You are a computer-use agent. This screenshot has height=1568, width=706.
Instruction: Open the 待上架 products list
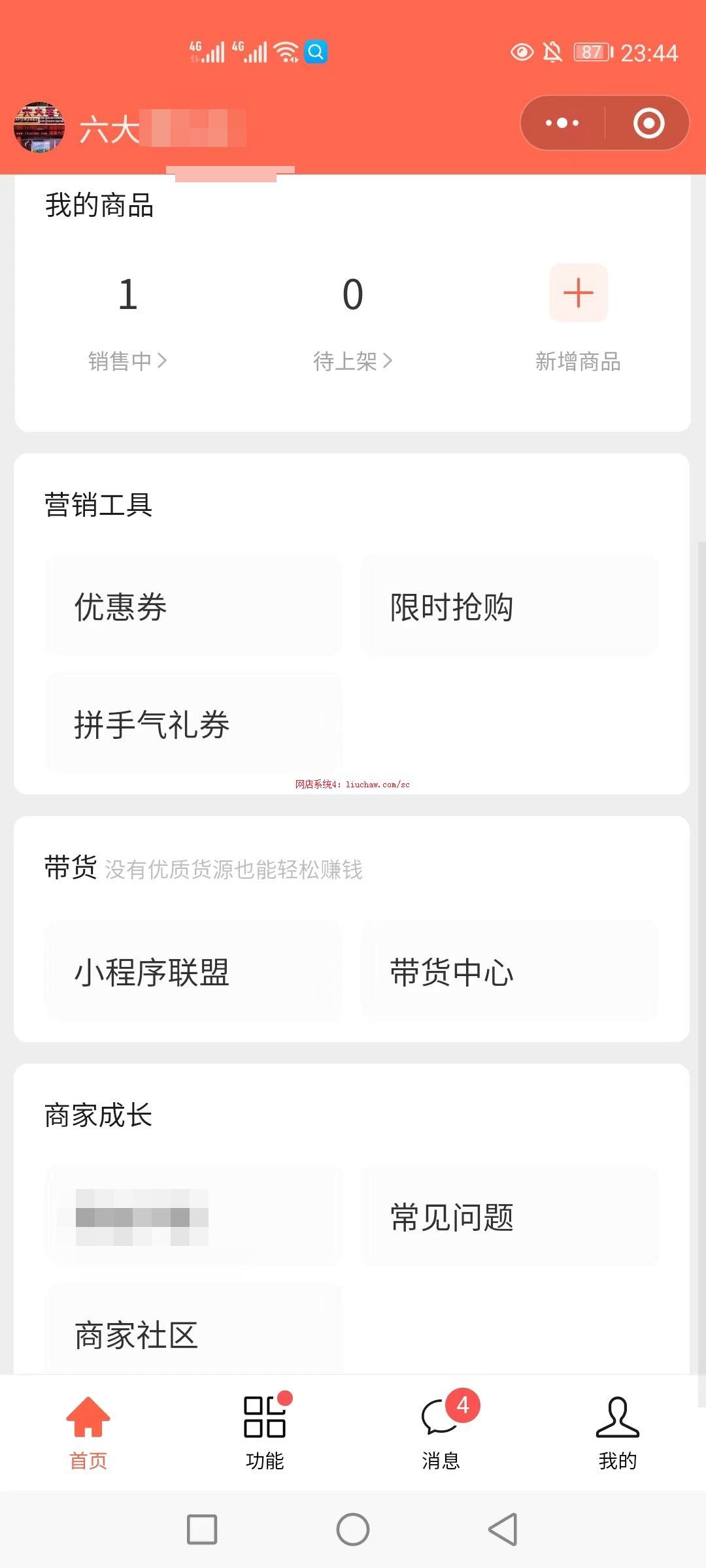(352, 360)
